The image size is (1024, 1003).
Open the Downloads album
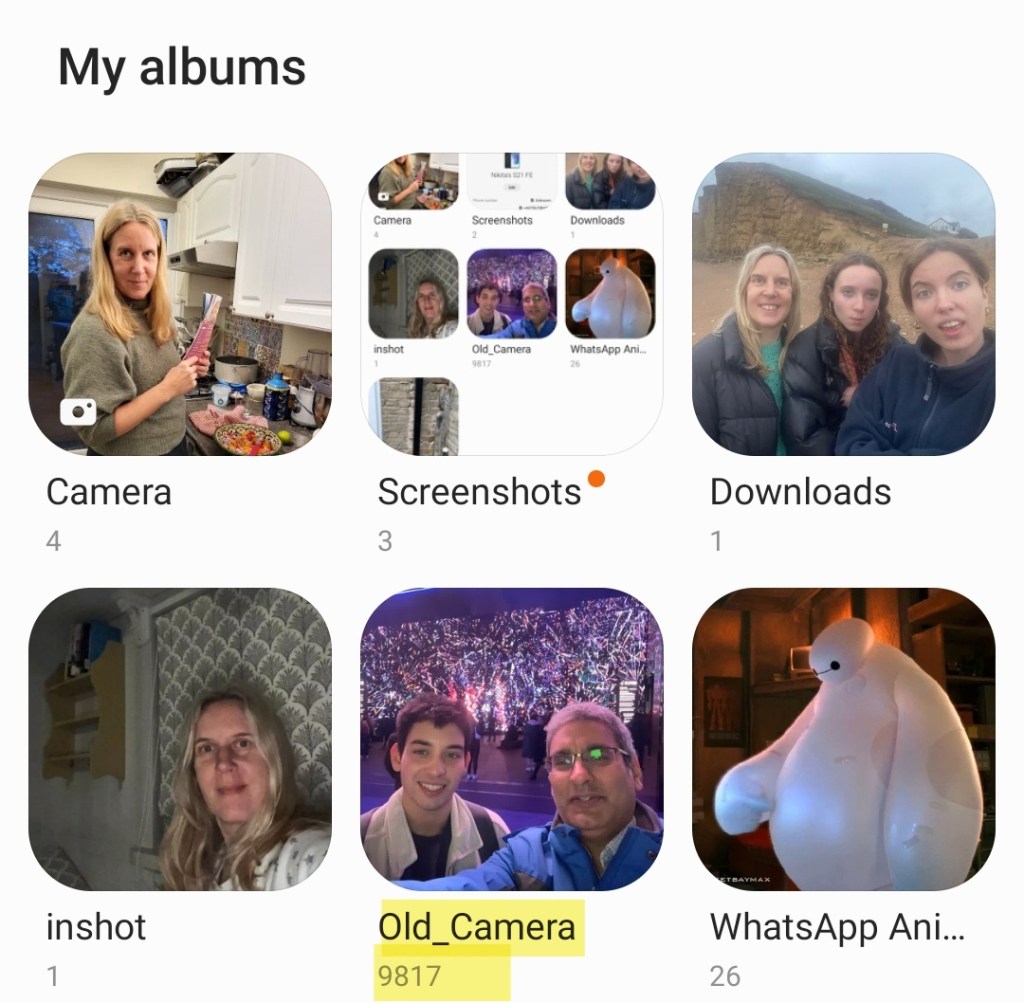pyautogui.click(x=843, y=304)
